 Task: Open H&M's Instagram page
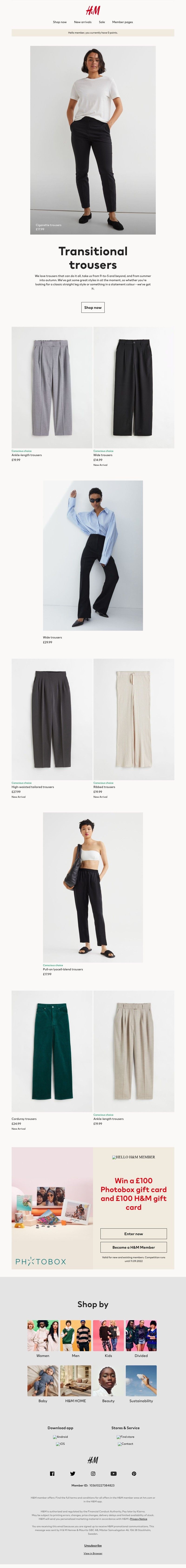coord(93,1474)
